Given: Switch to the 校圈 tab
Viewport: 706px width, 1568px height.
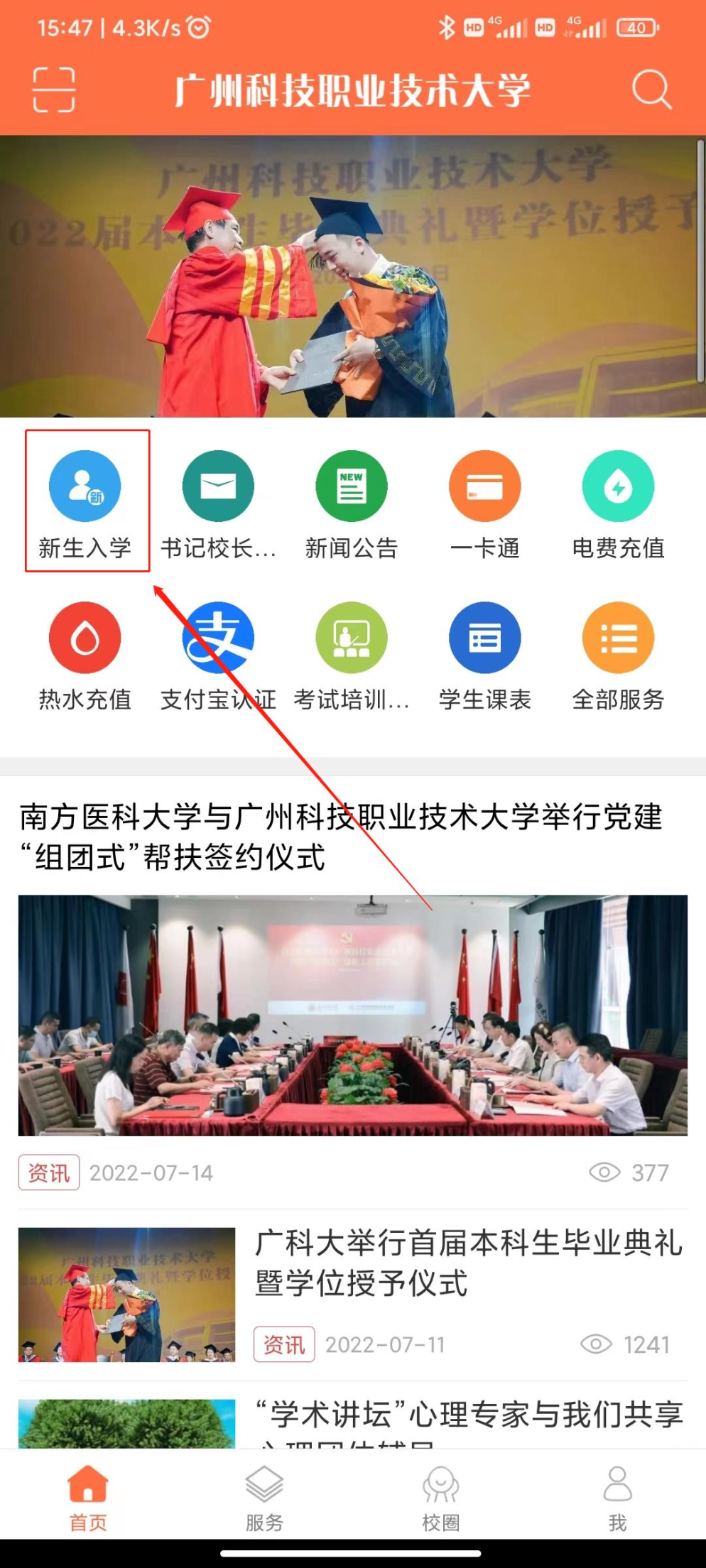Looking at the screenshot, I should click(441, 1495).
